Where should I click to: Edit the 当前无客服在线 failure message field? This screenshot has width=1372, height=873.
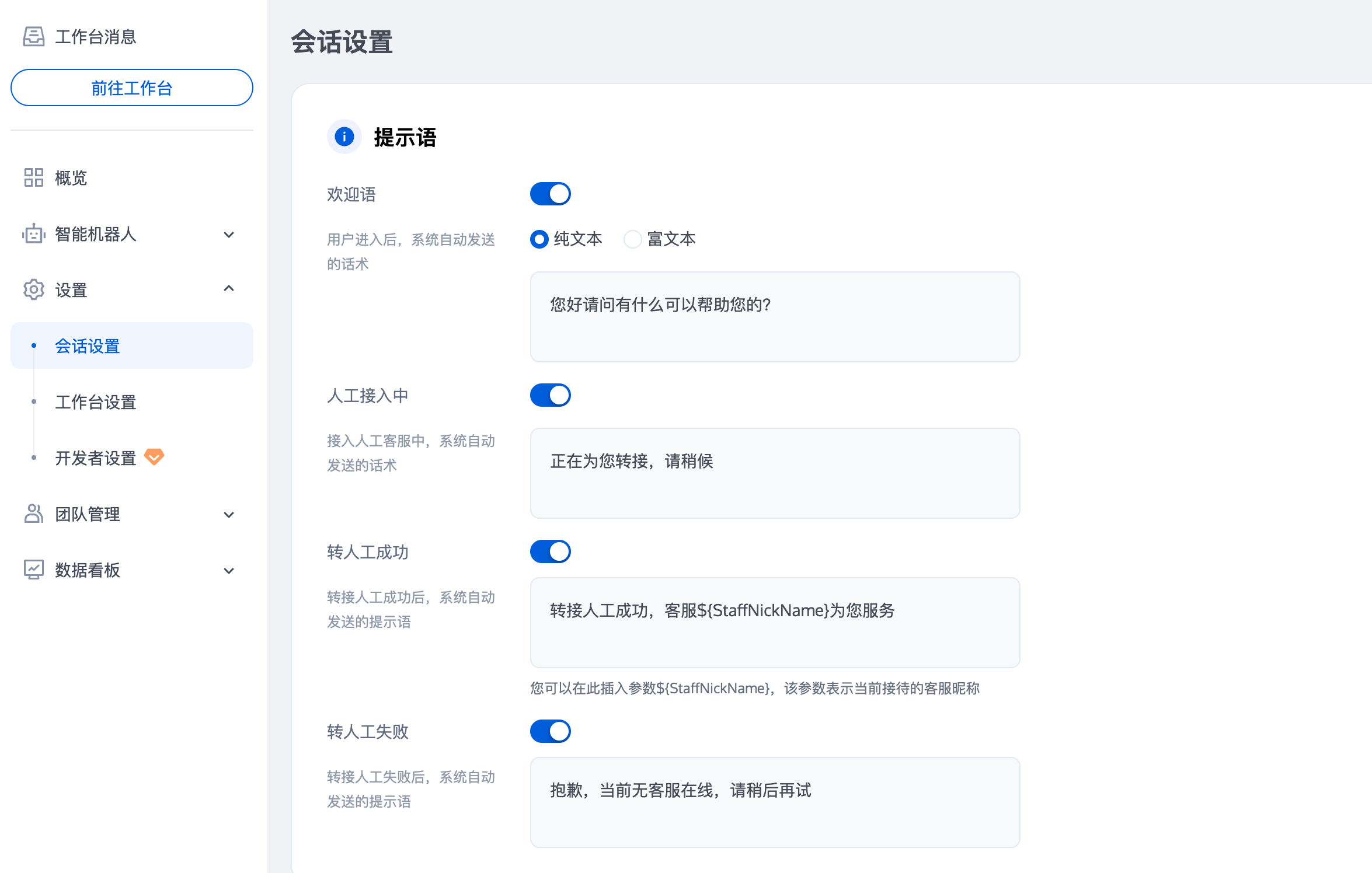click(x=774, y=802)
